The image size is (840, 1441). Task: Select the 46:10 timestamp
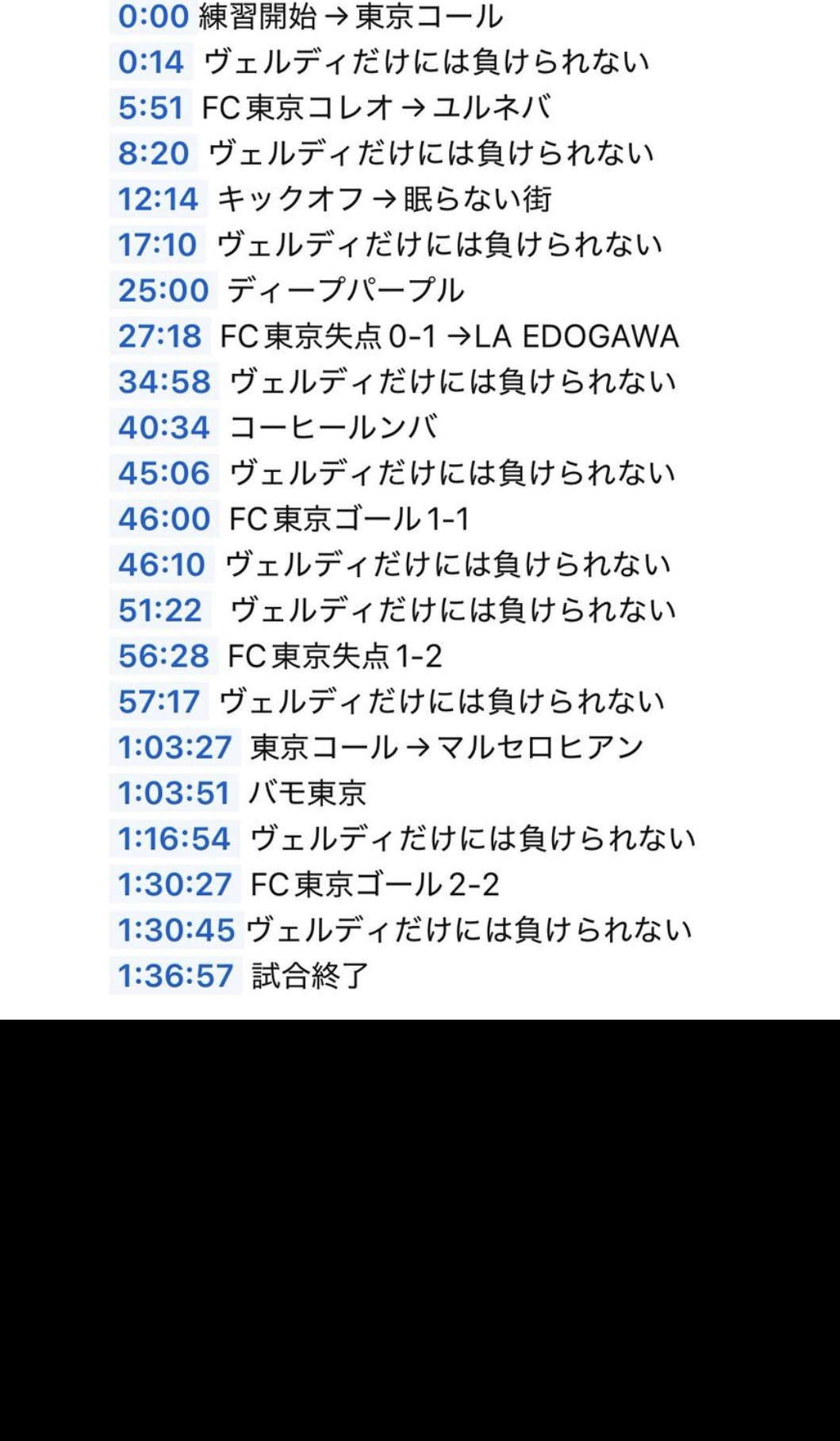pyautogui.click(x=162, y=564)
